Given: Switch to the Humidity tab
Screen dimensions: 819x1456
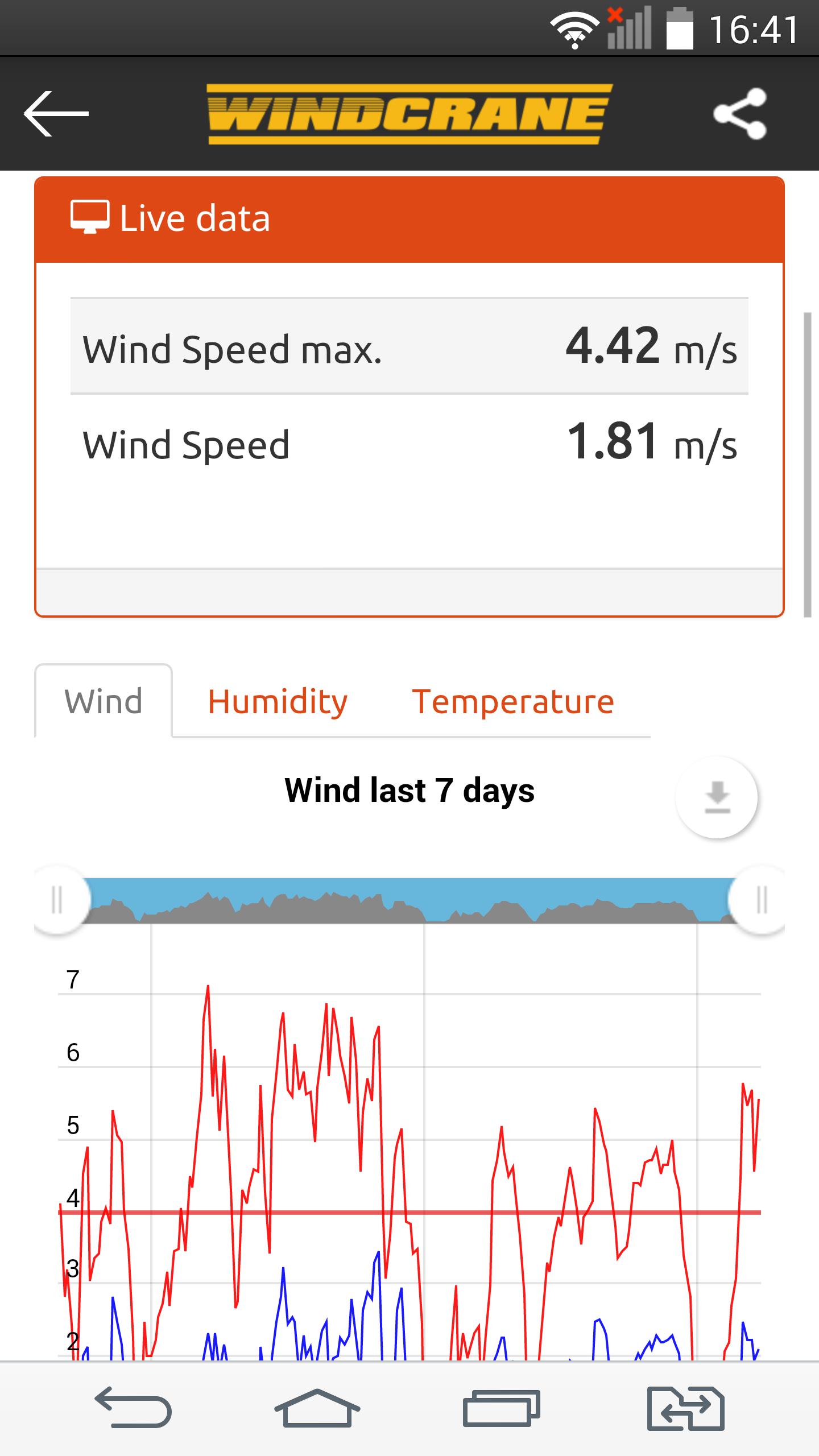Looking at the screenshot, I should click(277, 701).
